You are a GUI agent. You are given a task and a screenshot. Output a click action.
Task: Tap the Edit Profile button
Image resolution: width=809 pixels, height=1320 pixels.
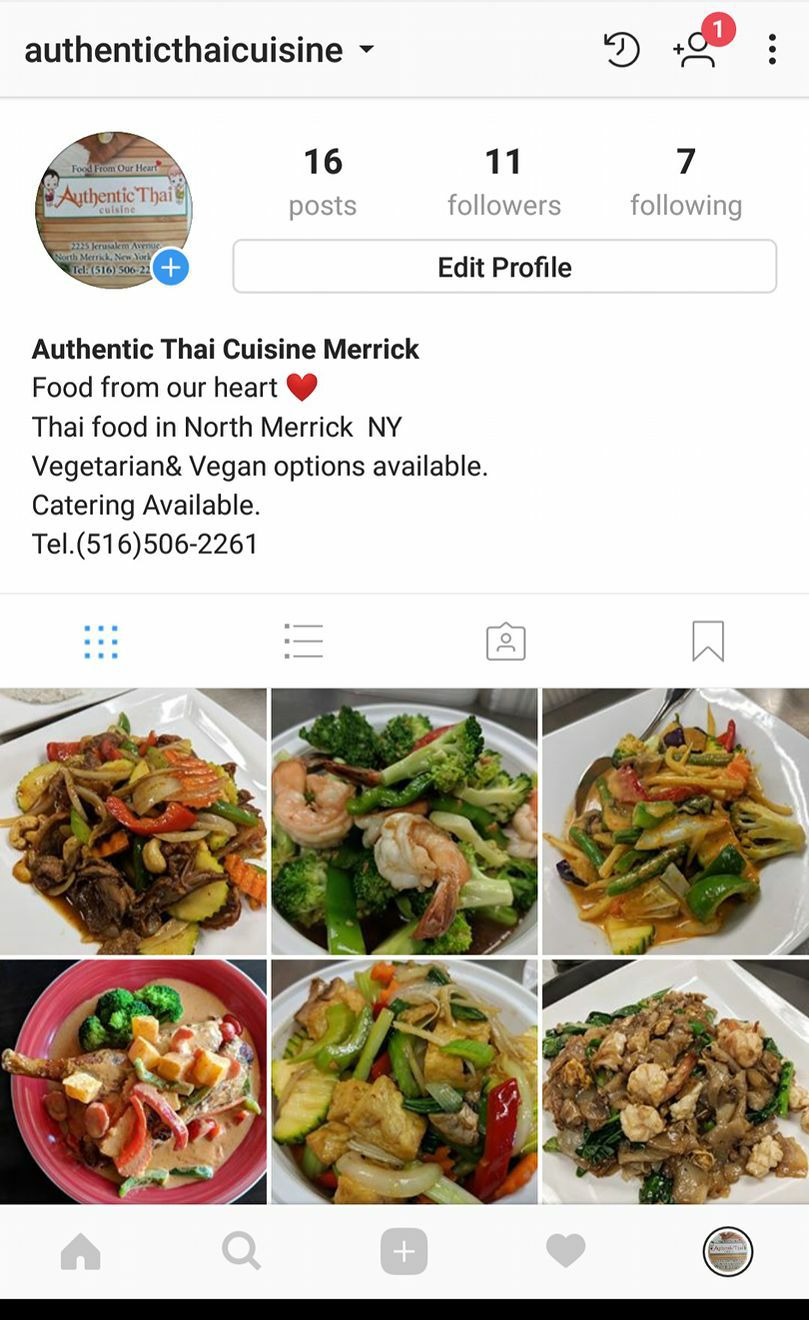504,267
